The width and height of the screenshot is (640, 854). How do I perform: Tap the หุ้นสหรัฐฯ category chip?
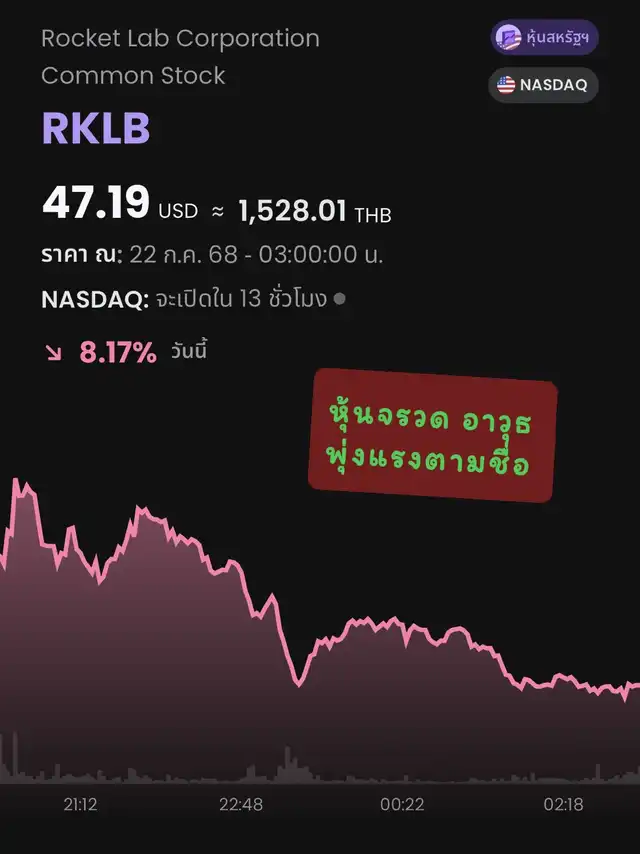coord(544,38)
